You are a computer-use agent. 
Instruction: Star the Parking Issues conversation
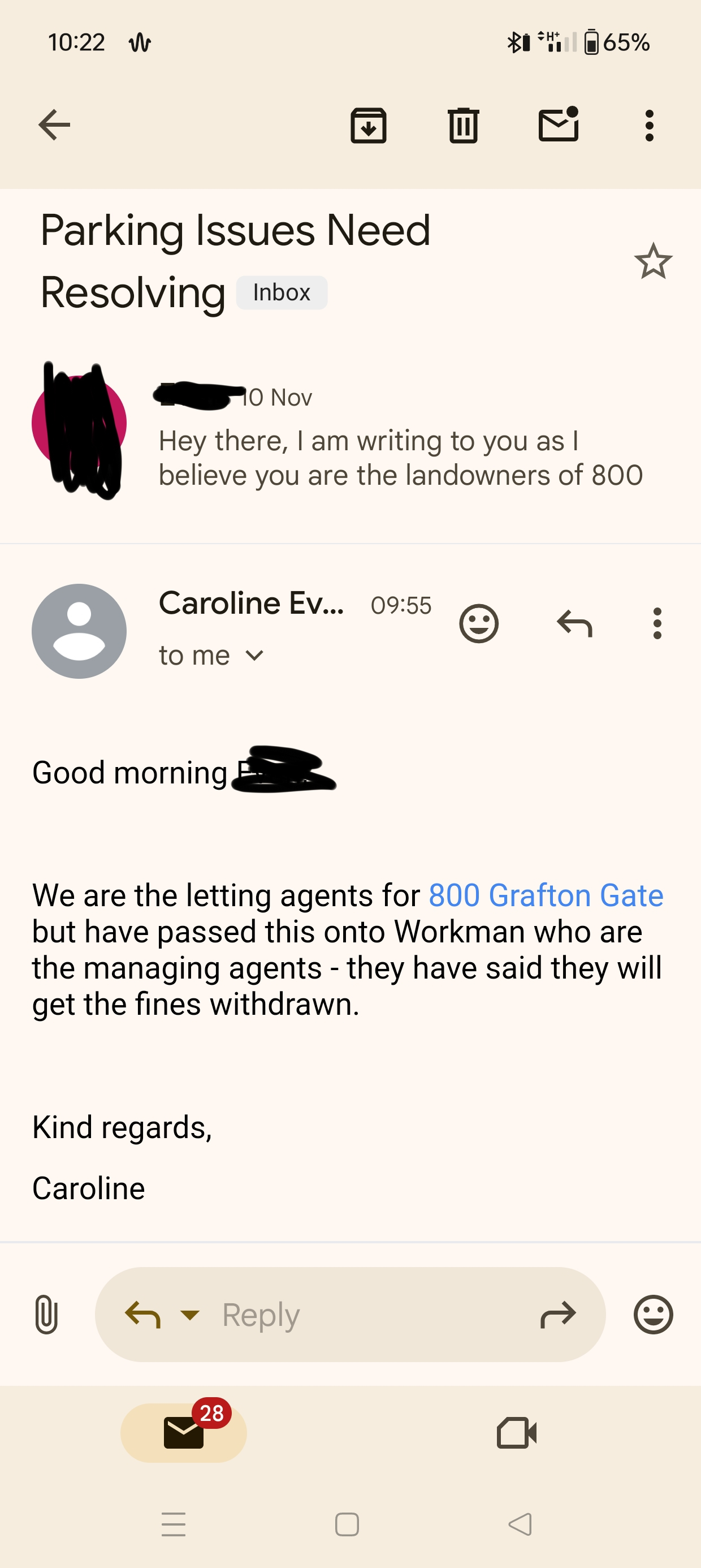(x=653, y=262)
